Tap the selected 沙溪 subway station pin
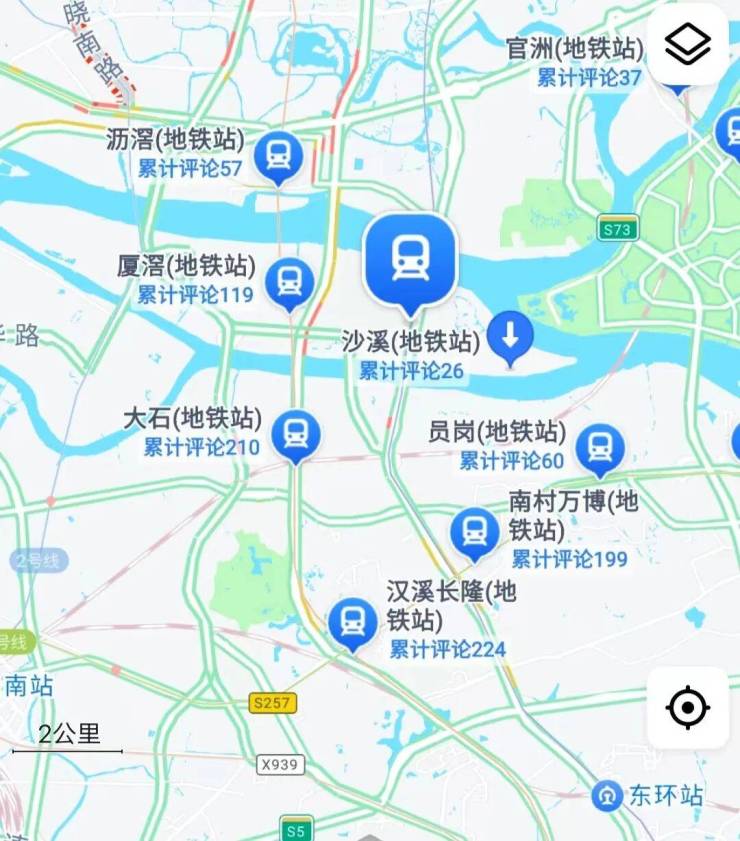This screenshot has height=841, width=740. (410, 258)
